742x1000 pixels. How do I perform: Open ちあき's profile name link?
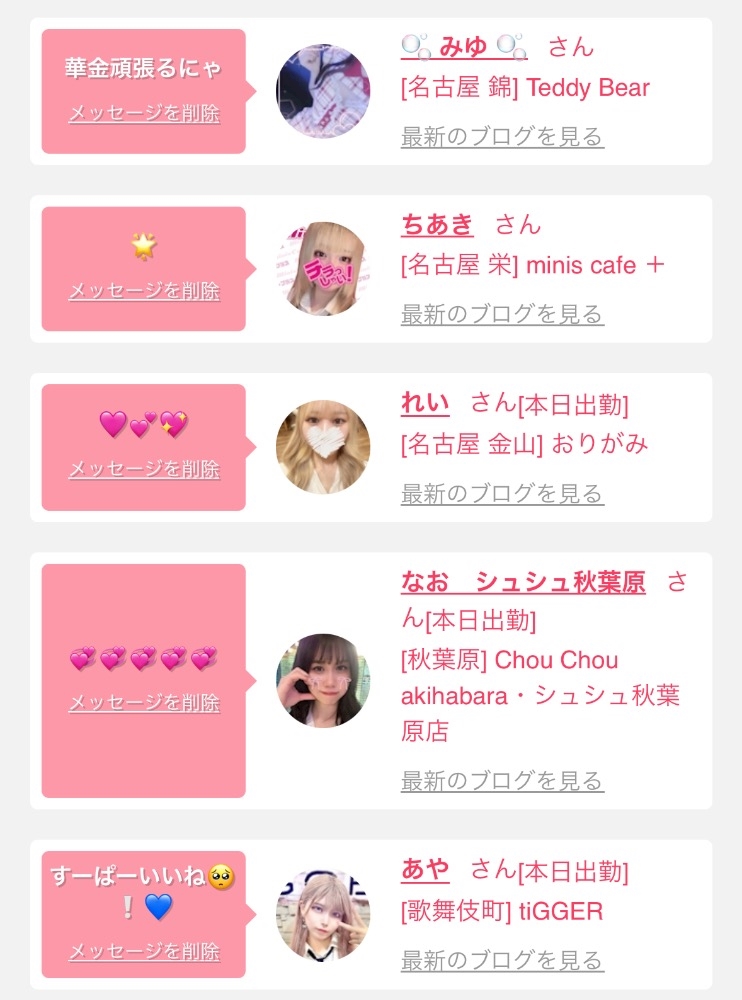click(x=437, y=224)
